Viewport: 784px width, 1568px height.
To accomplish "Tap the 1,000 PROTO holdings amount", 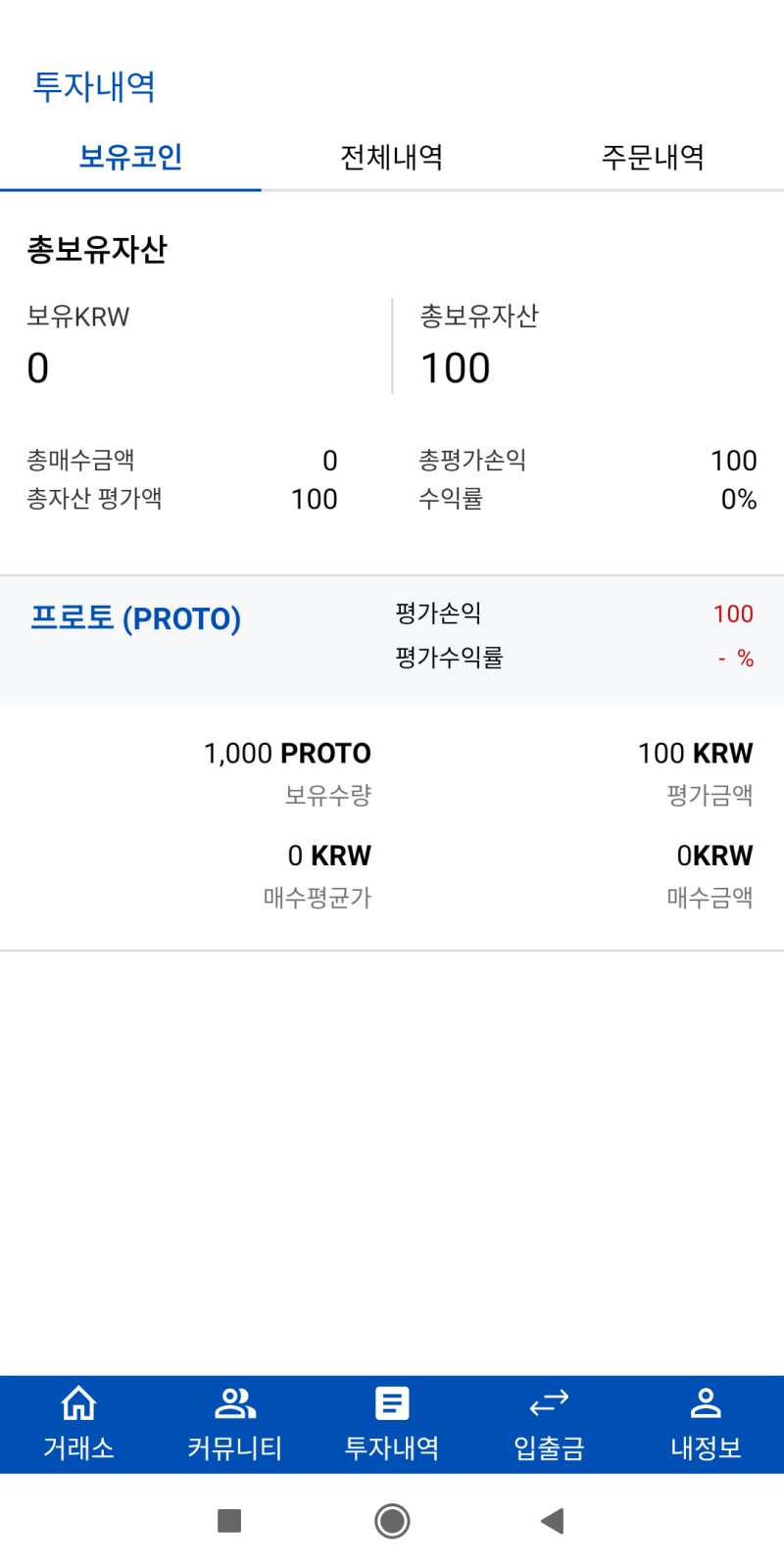I will tap(287, 753).
